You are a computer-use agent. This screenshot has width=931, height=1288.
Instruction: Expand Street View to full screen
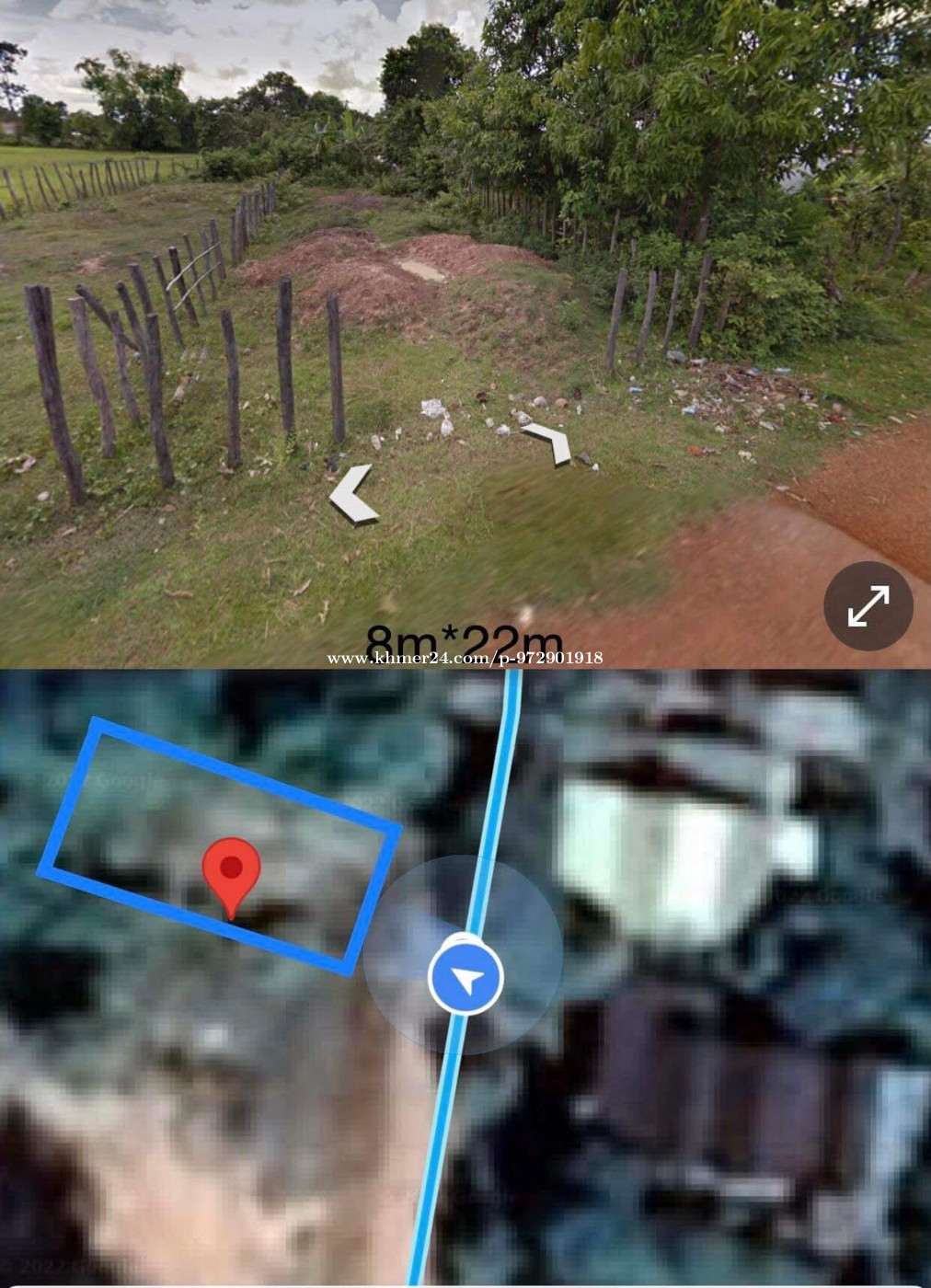[x=868, y=606]
